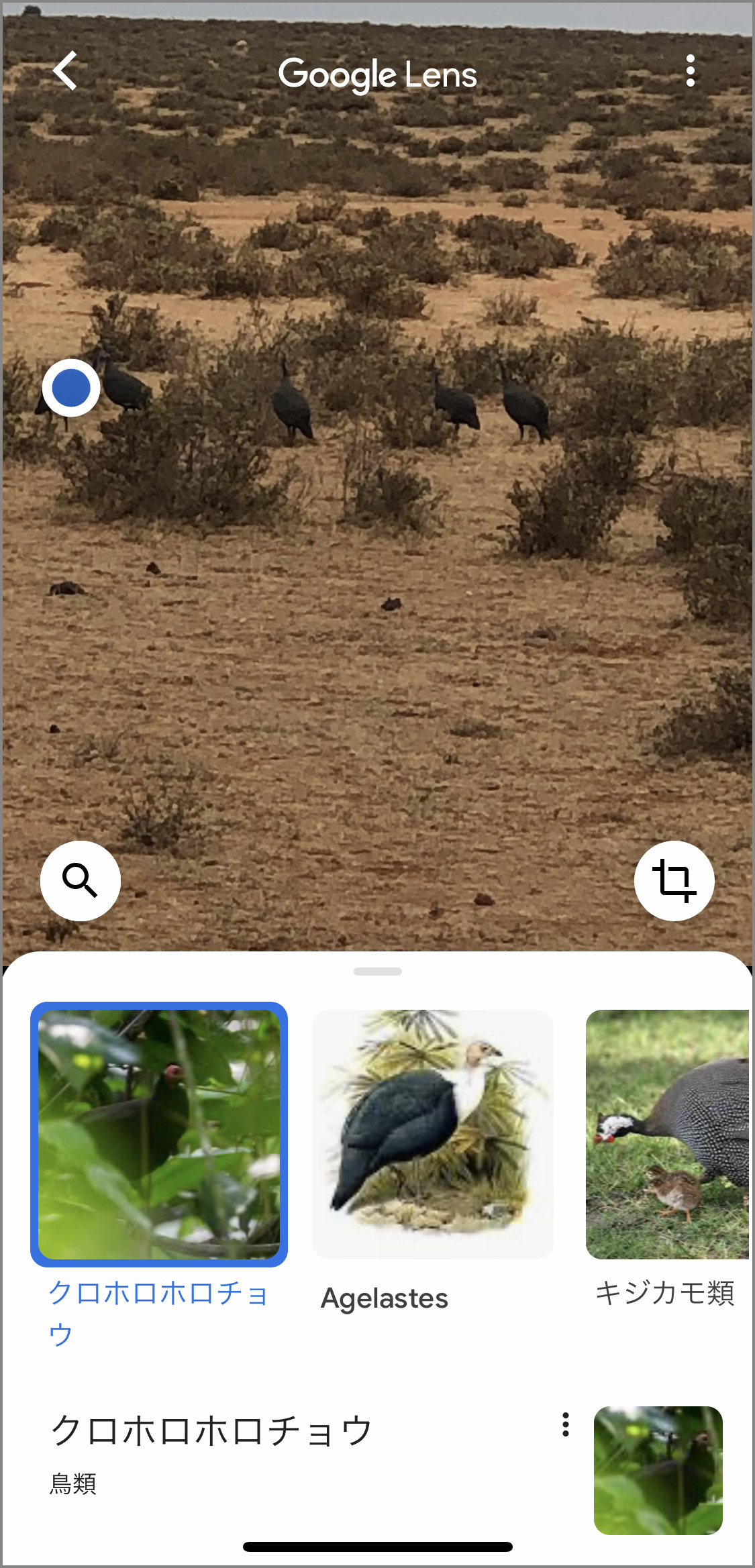
Task: Open the overflow menu in the top bar
Action: (690, 71)
